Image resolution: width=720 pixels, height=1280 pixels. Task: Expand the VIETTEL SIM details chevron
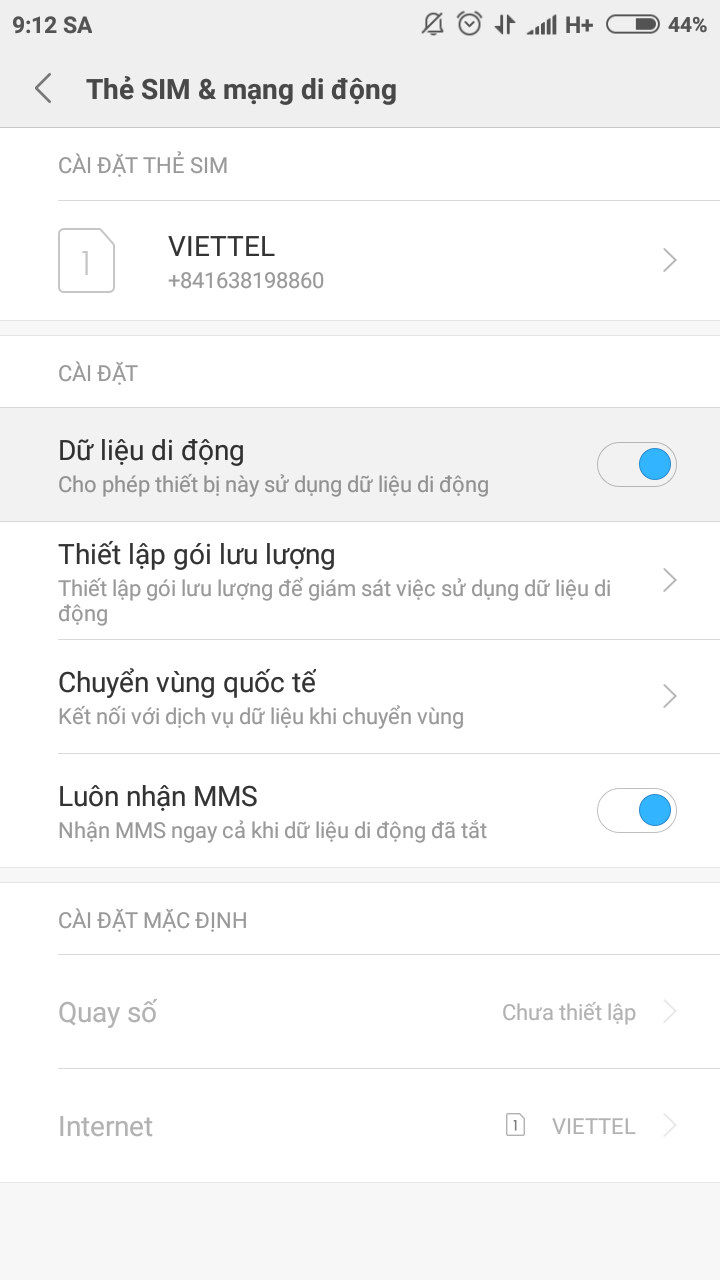pos(669,260)
